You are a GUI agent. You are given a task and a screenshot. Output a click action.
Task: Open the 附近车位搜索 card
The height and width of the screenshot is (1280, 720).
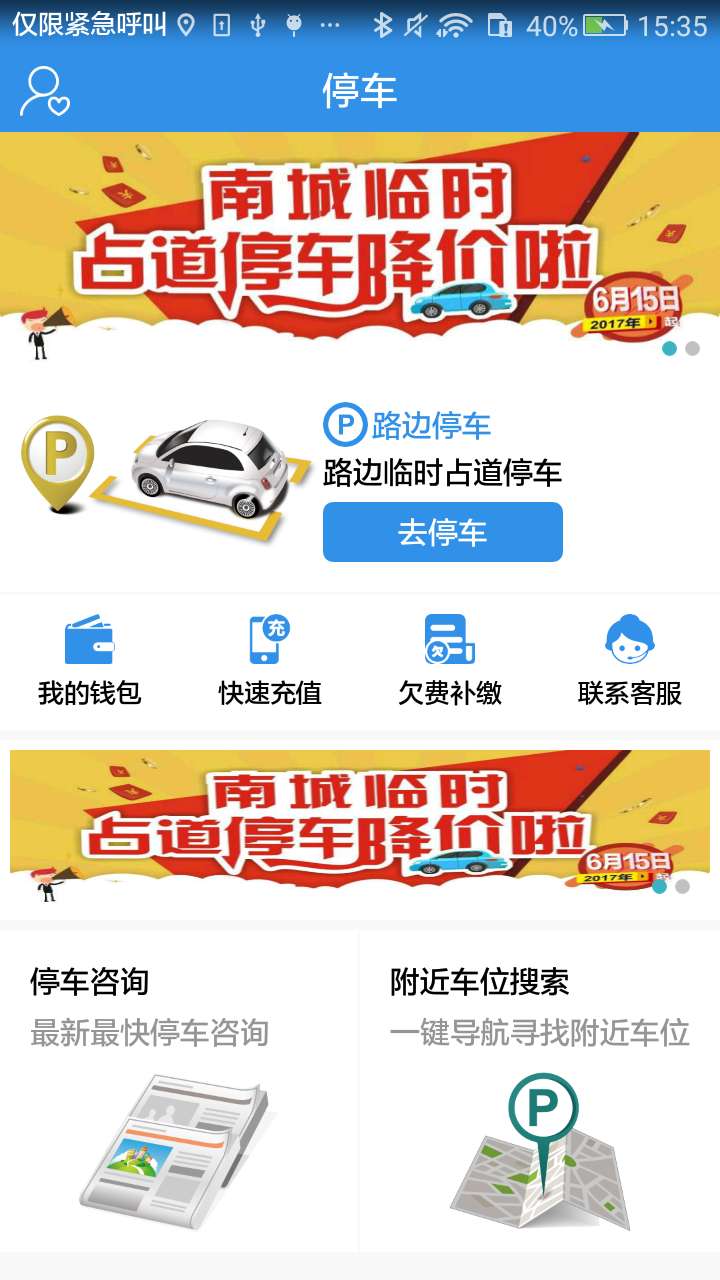(x=540, y=1090)
